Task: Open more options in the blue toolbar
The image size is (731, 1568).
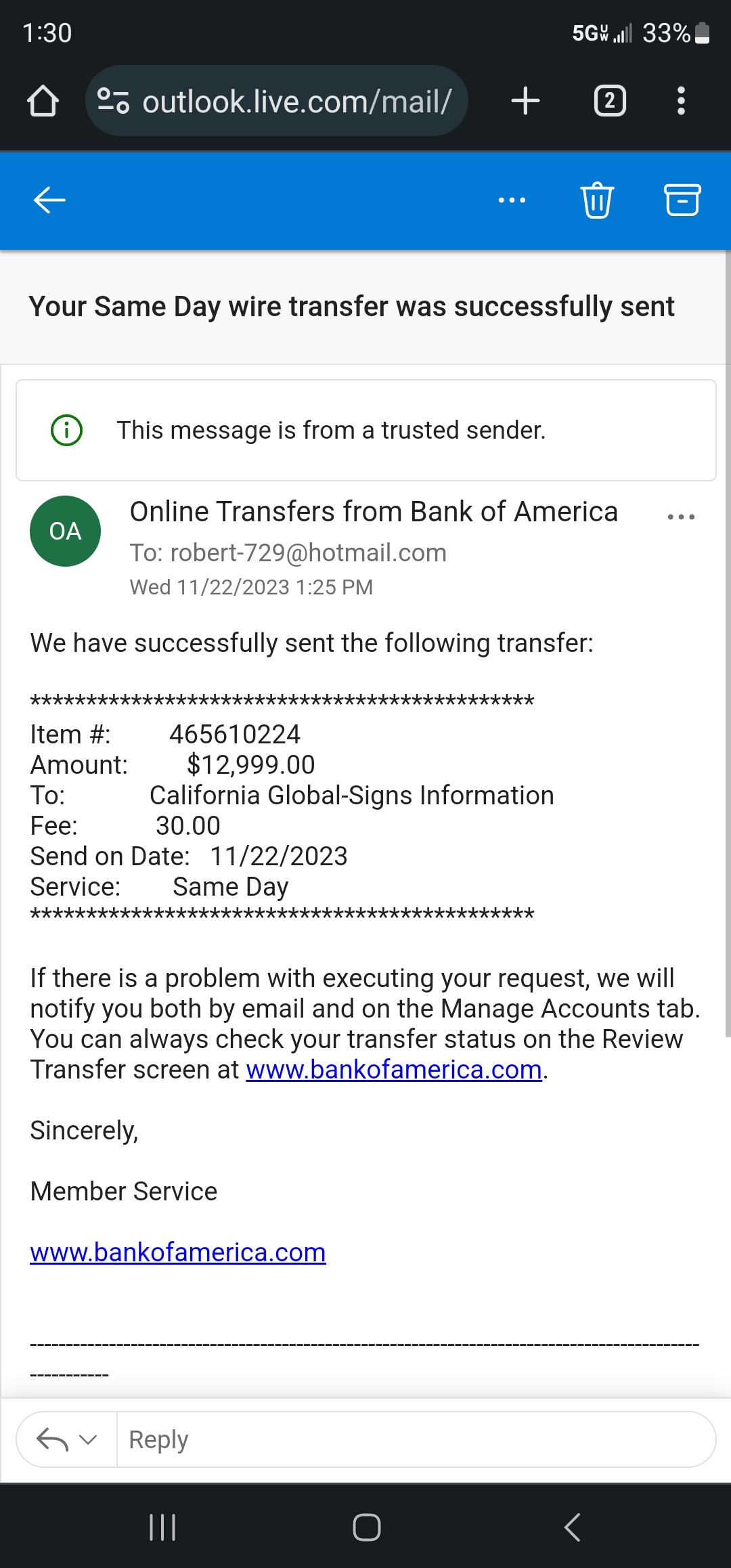Action: click(512, 200)
